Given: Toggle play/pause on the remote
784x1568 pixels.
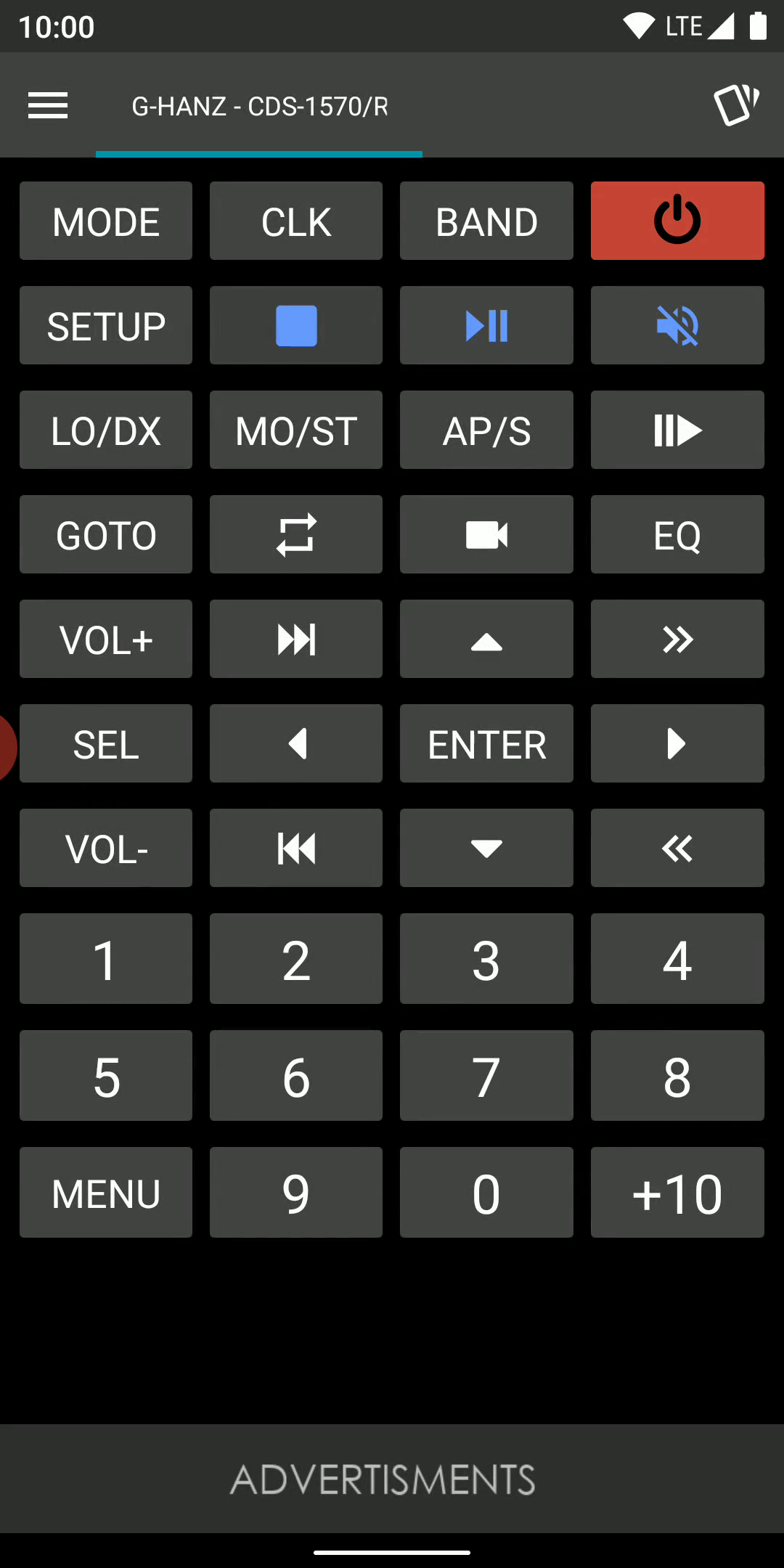Looking at the screenshot, I should coord(486,325).
